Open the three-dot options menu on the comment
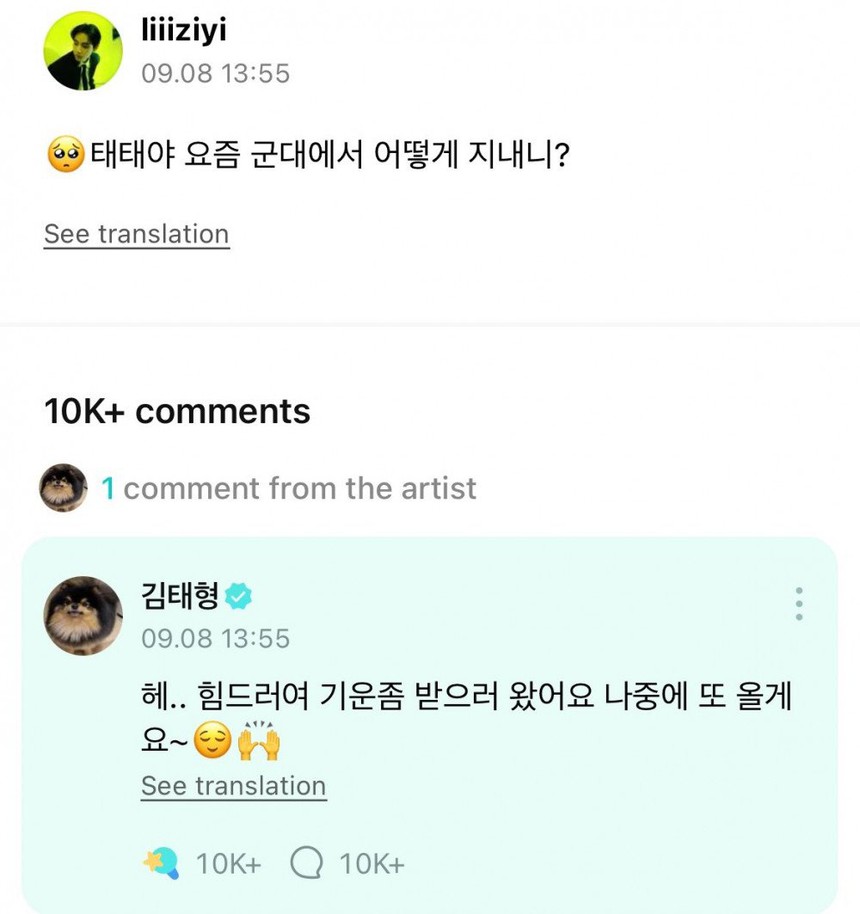 798,602
